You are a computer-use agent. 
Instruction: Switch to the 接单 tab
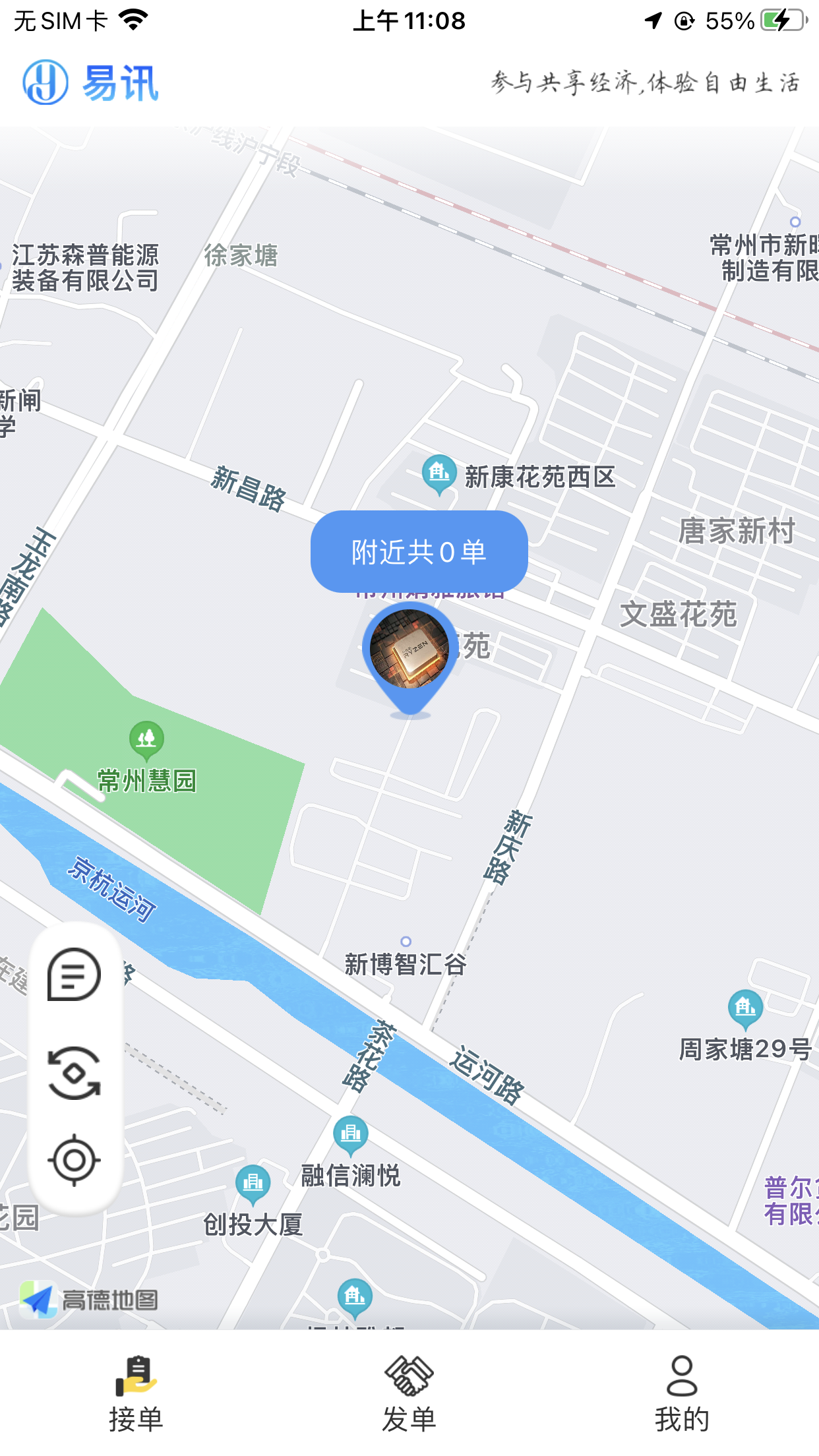pos(136,1393)
